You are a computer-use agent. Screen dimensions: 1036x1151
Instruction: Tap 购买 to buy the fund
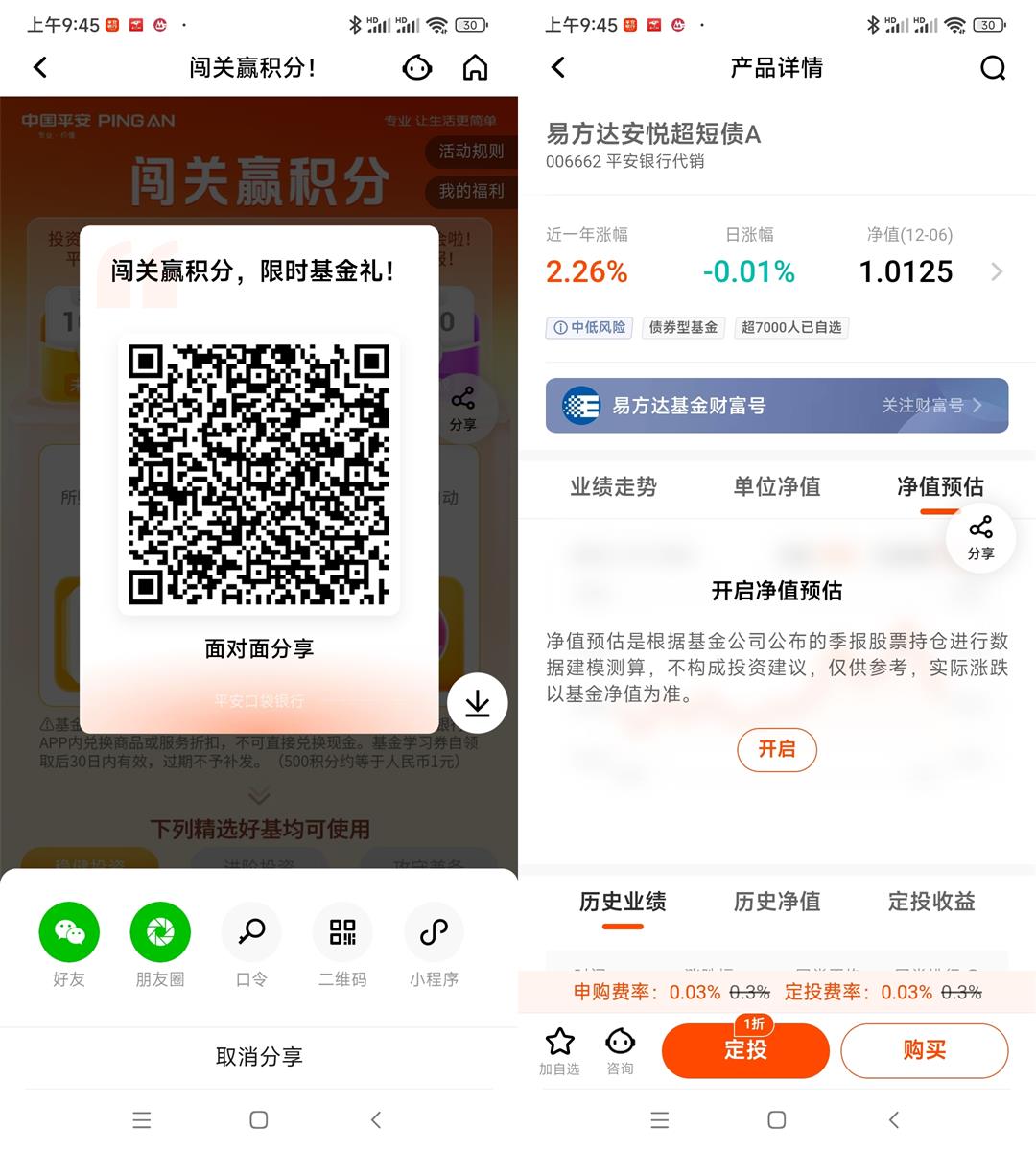924,1050
